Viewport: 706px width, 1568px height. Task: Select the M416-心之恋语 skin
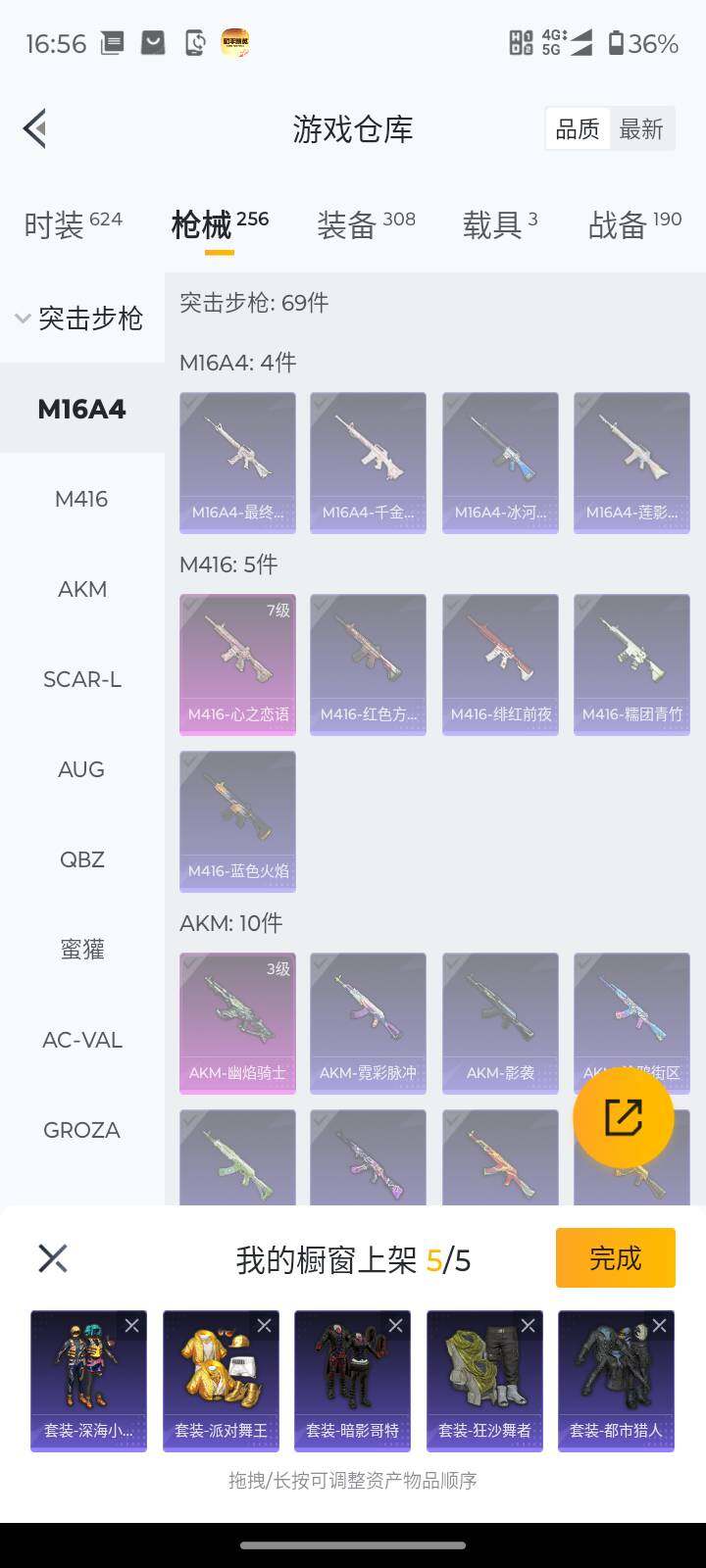click(x=237, y=663)
